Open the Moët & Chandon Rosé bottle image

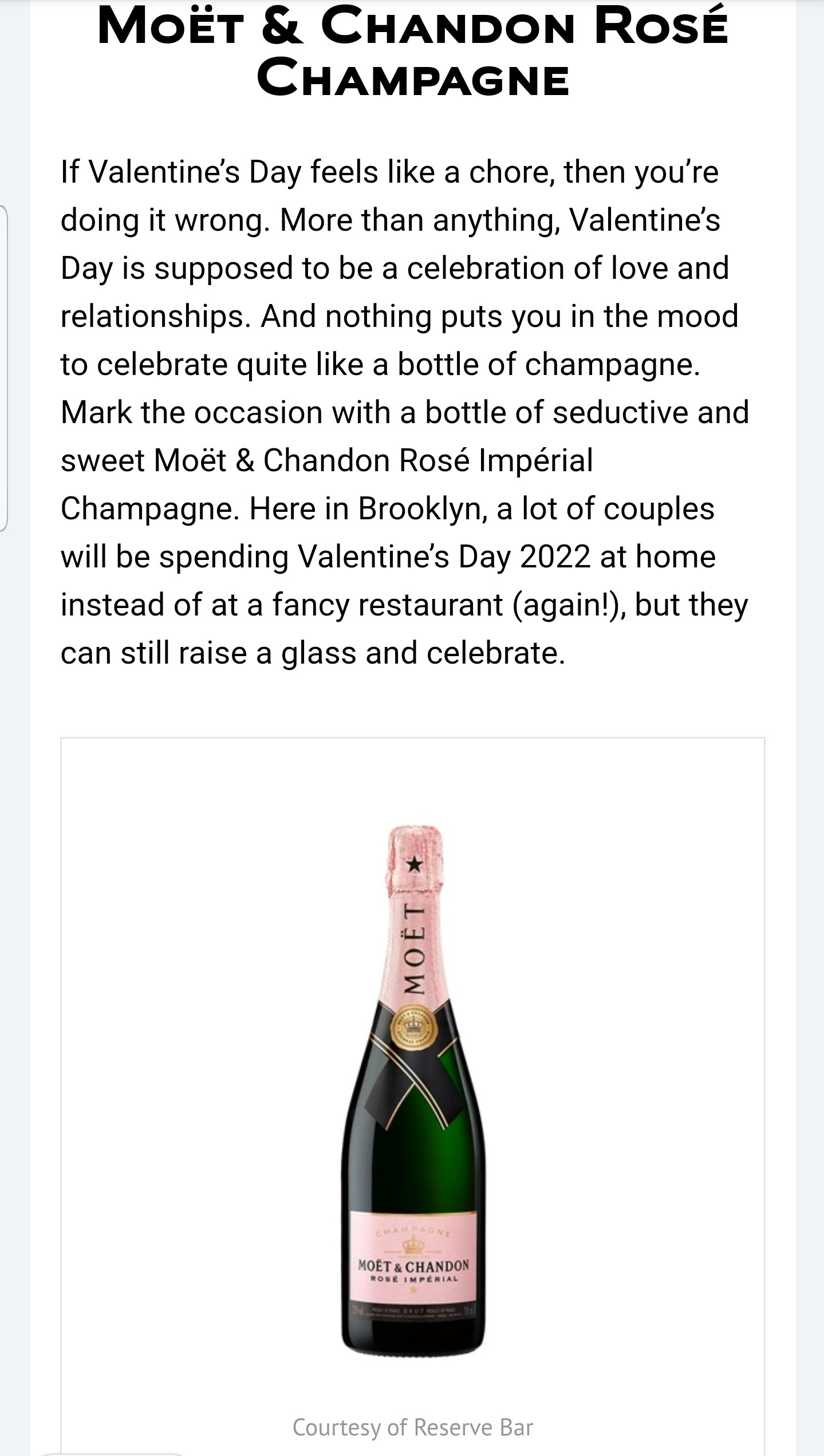413,1090
